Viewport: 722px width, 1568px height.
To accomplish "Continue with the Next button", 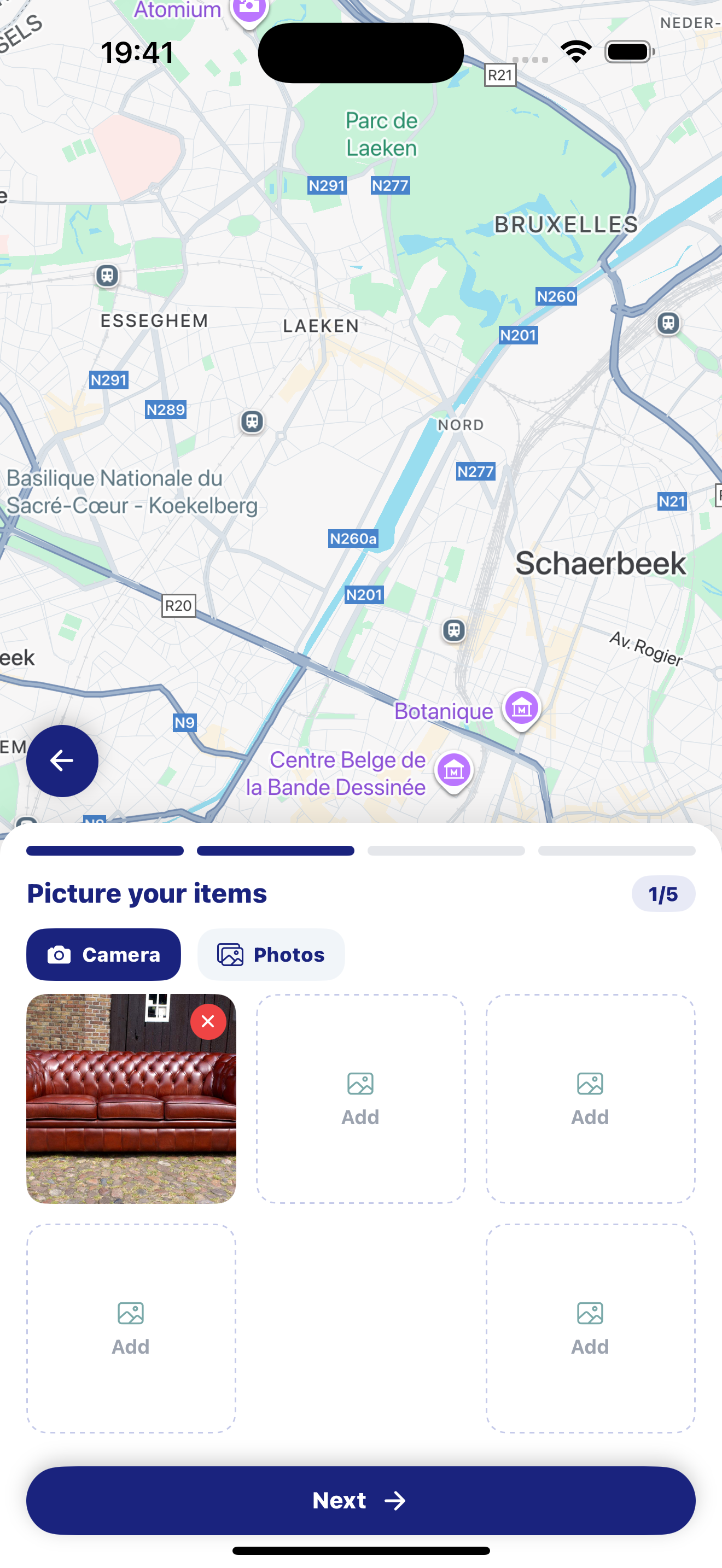I will (x=360, y=1500).
